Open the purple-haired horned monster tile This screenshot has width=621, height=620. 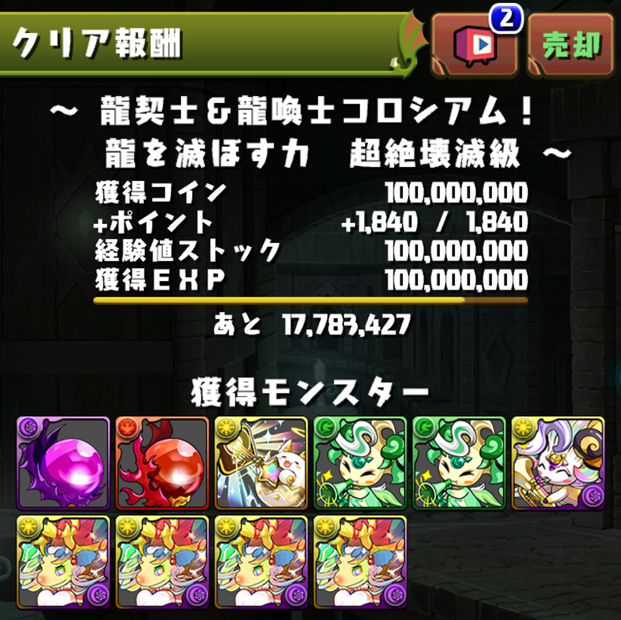coord(558,462)
